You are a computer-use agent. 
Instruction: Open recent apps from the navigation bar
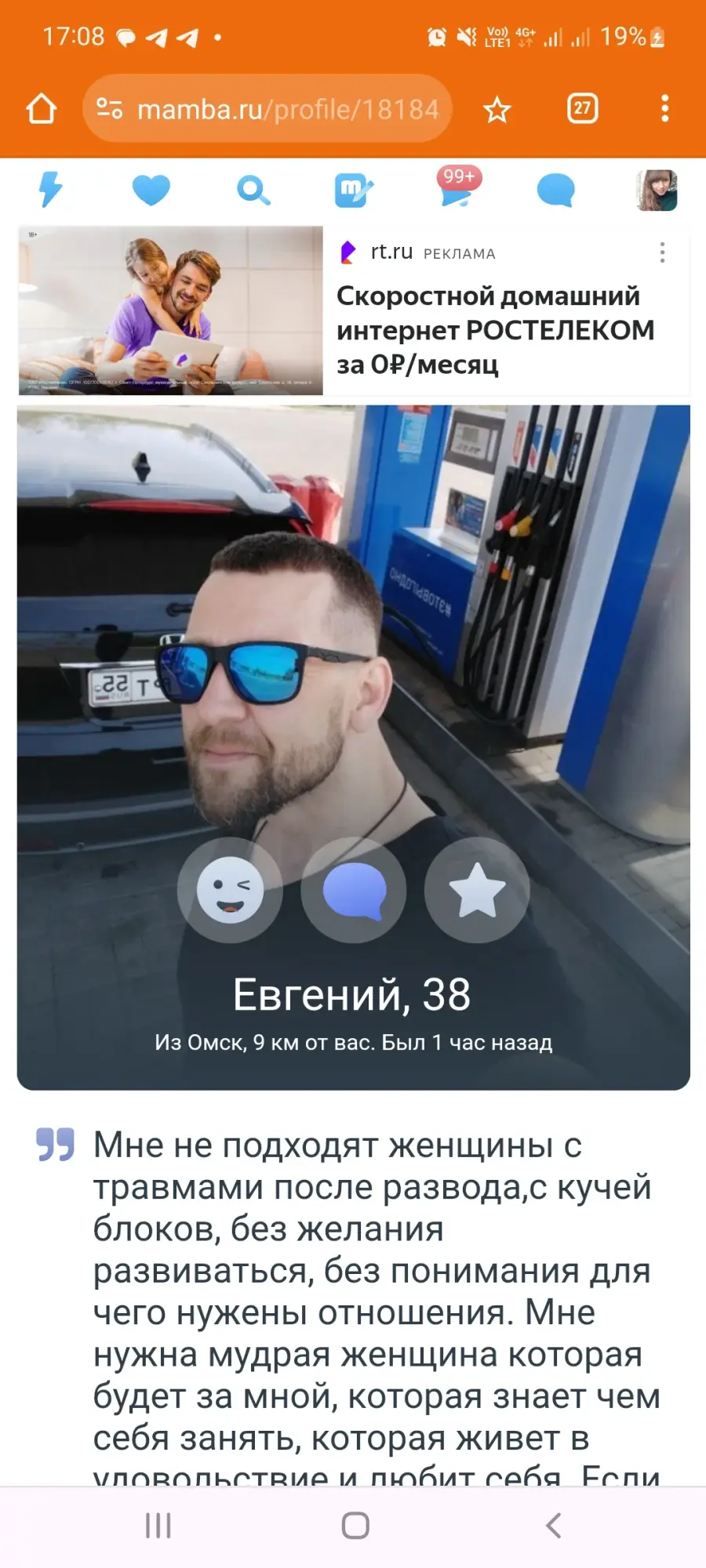pos(158,1526)
